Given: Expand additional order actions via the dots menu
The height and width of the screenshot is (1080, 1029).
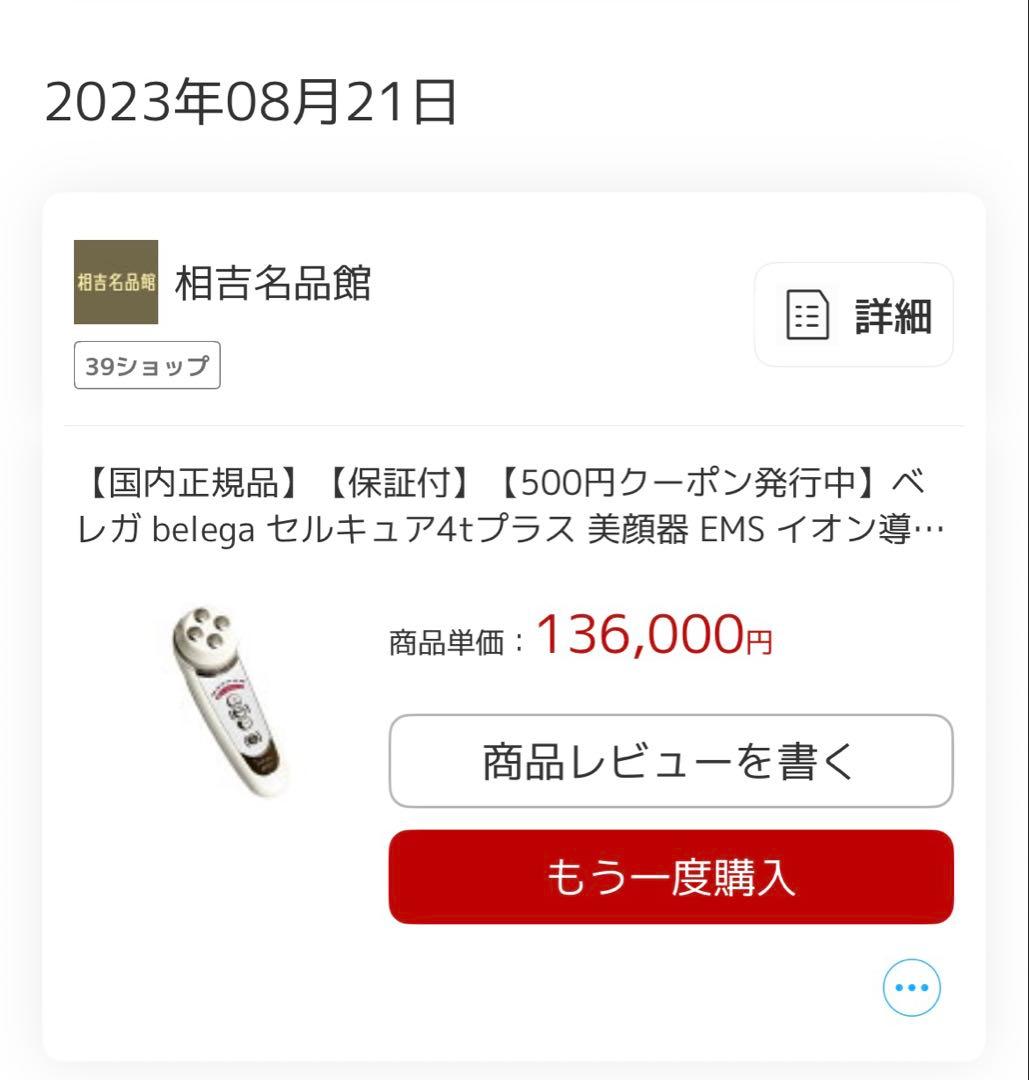Looking at the screenshot, I should (x=910, y=989).
